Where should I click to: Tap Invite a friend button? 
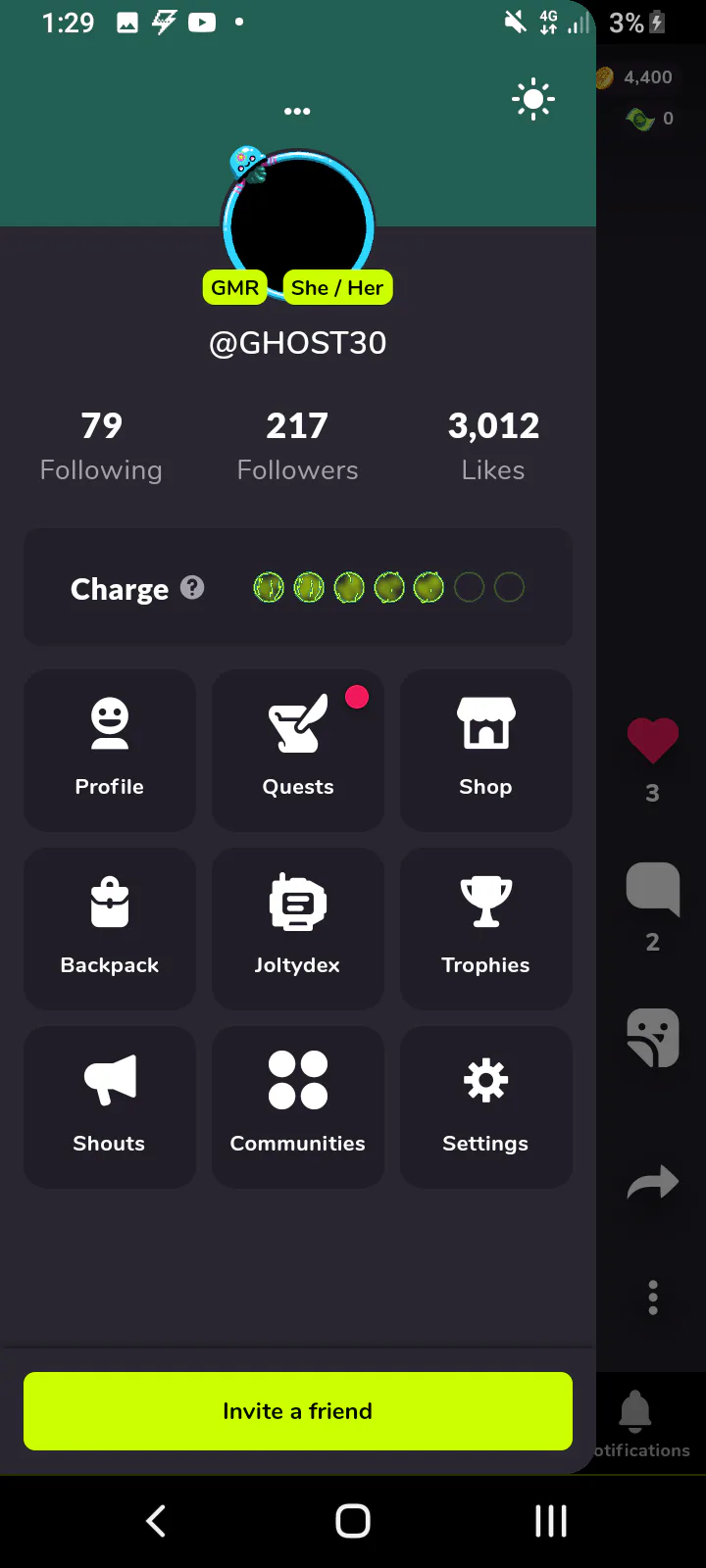click(x=298, y=1411)
